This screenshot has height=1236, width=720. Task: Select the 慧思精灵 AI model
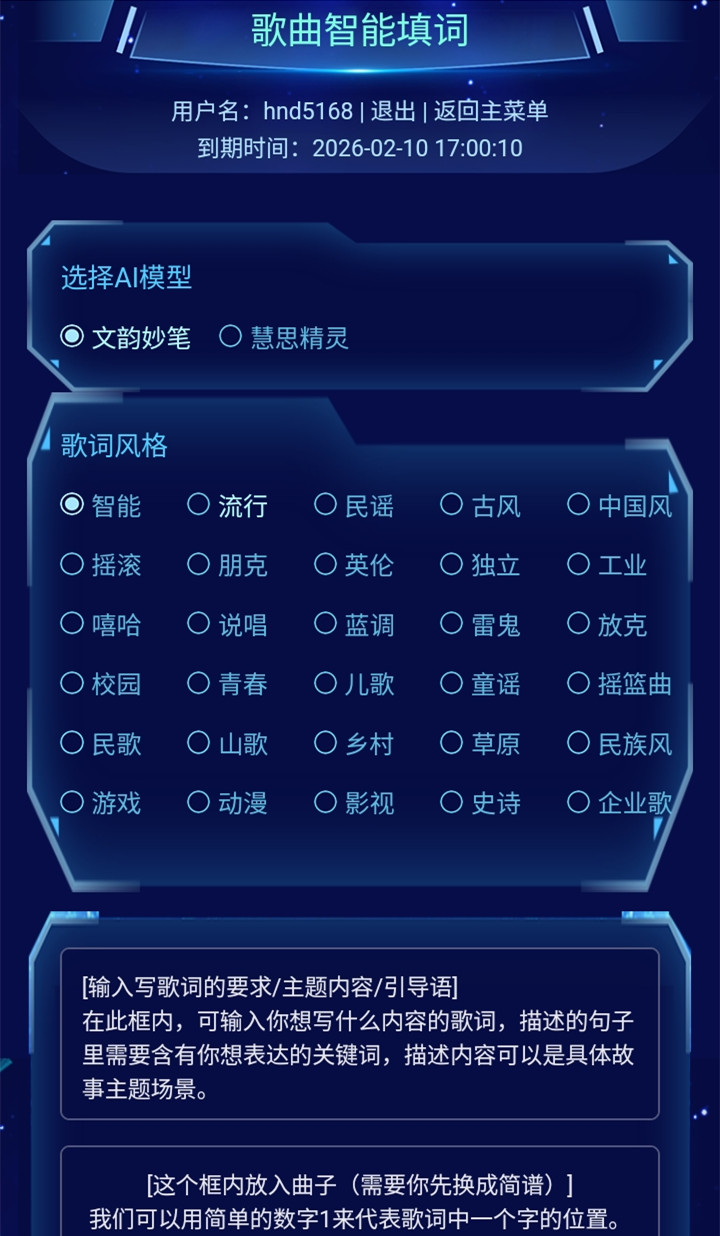pos(231,337)
